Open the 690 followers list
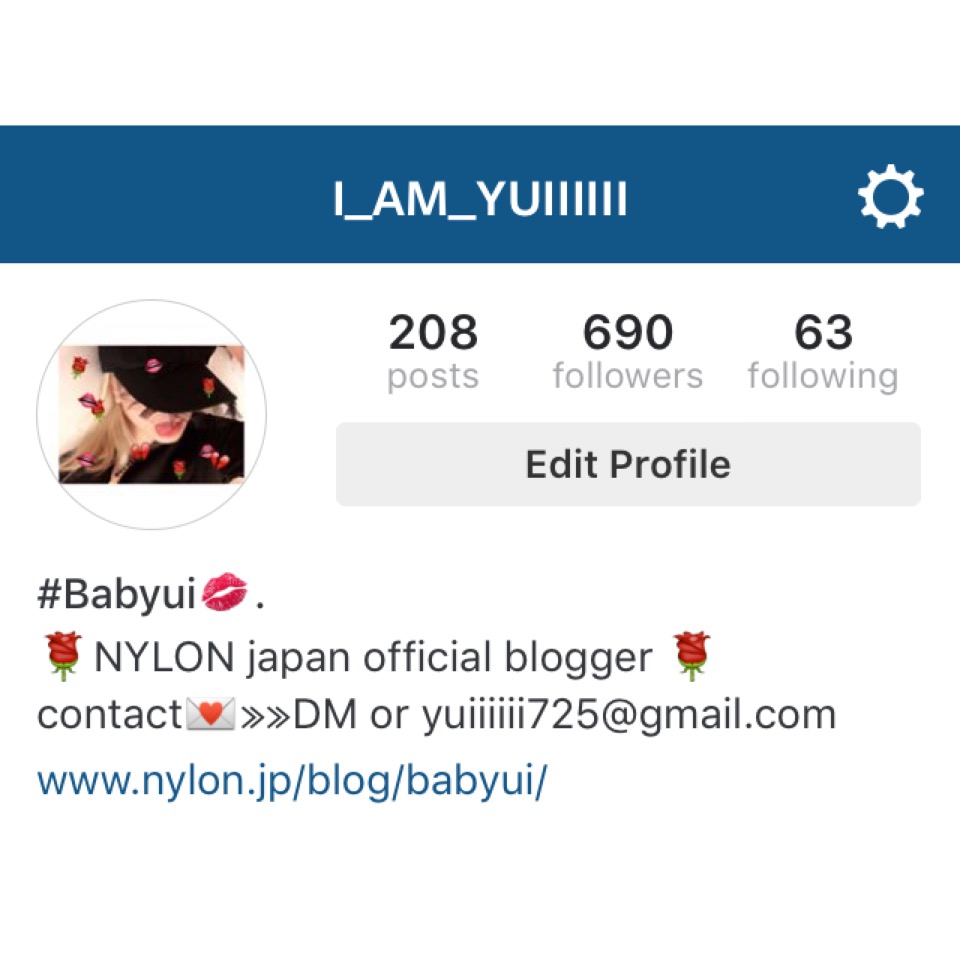Image resolution: width=960 pixels, height=960 pixels. click(627, 352)
